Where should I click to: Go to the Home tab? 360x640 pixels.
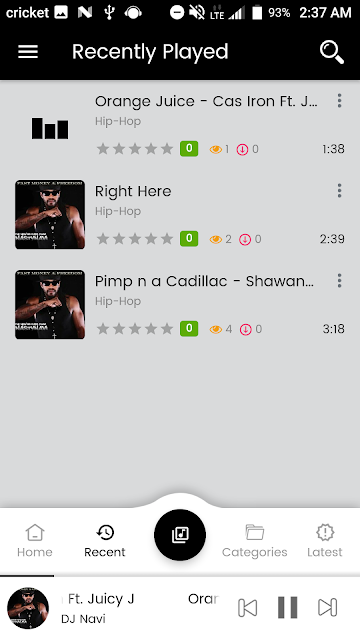click(x=35, y=541)
